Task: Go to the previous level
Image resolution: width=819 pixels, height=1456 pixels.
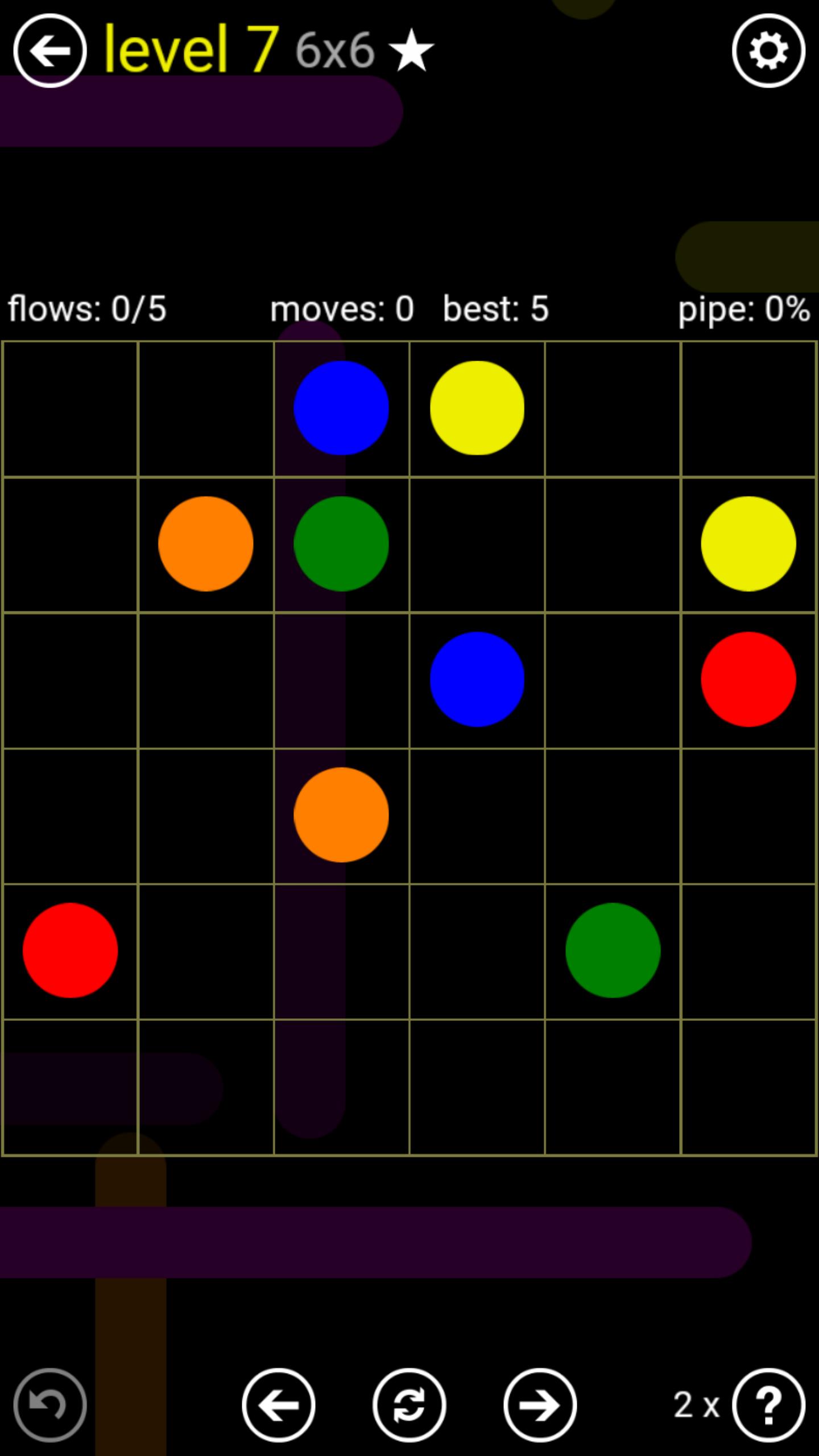Action: tap(279, 1405)
